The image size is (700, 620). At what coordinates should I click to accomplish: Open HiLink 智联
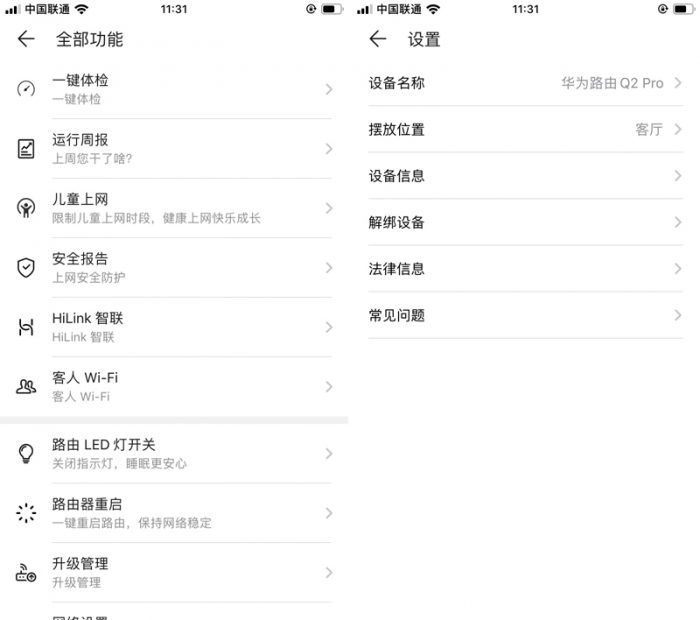pos(175,327)
